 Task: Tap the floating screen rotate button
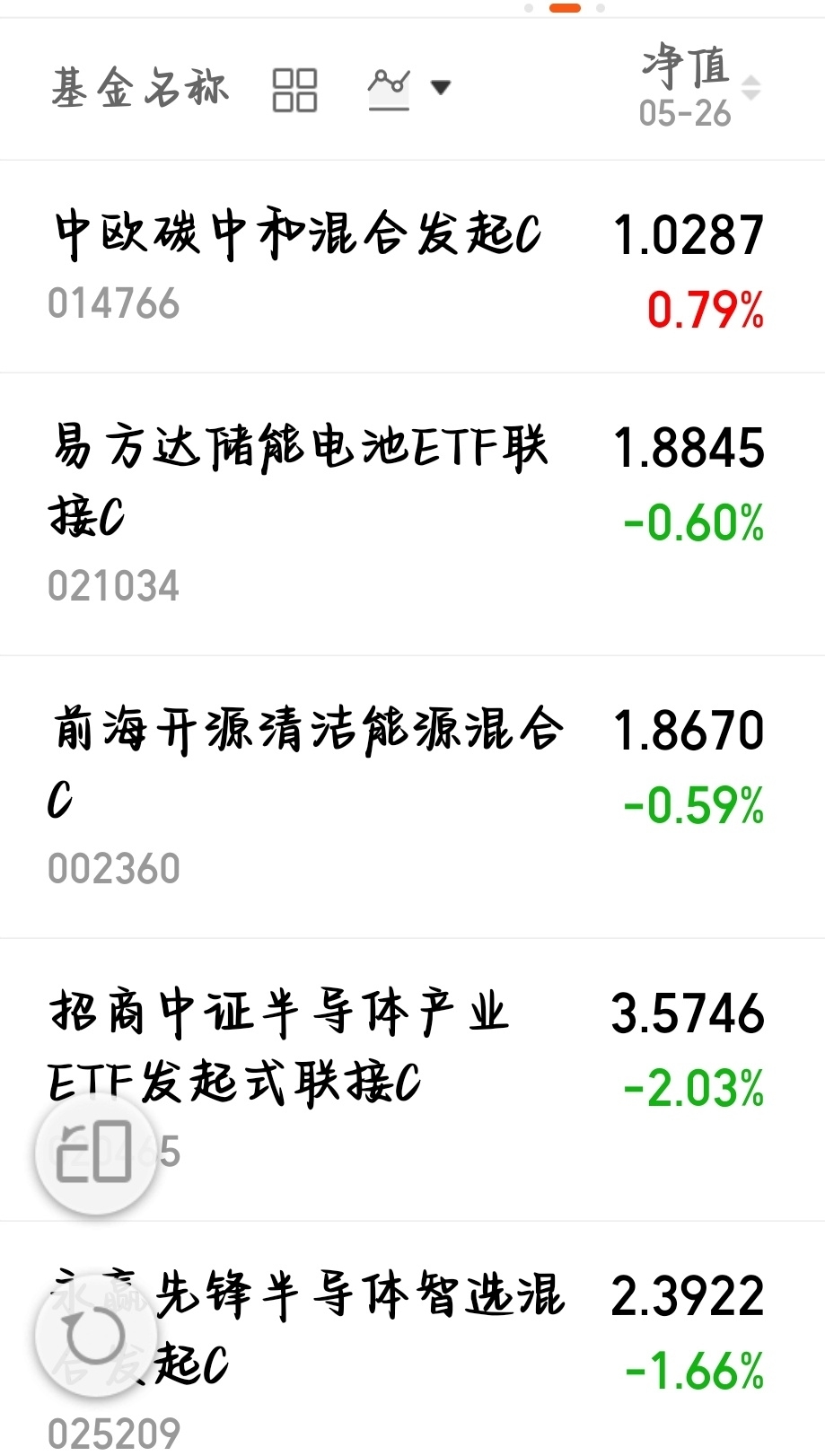click(x=94, y=1152)
